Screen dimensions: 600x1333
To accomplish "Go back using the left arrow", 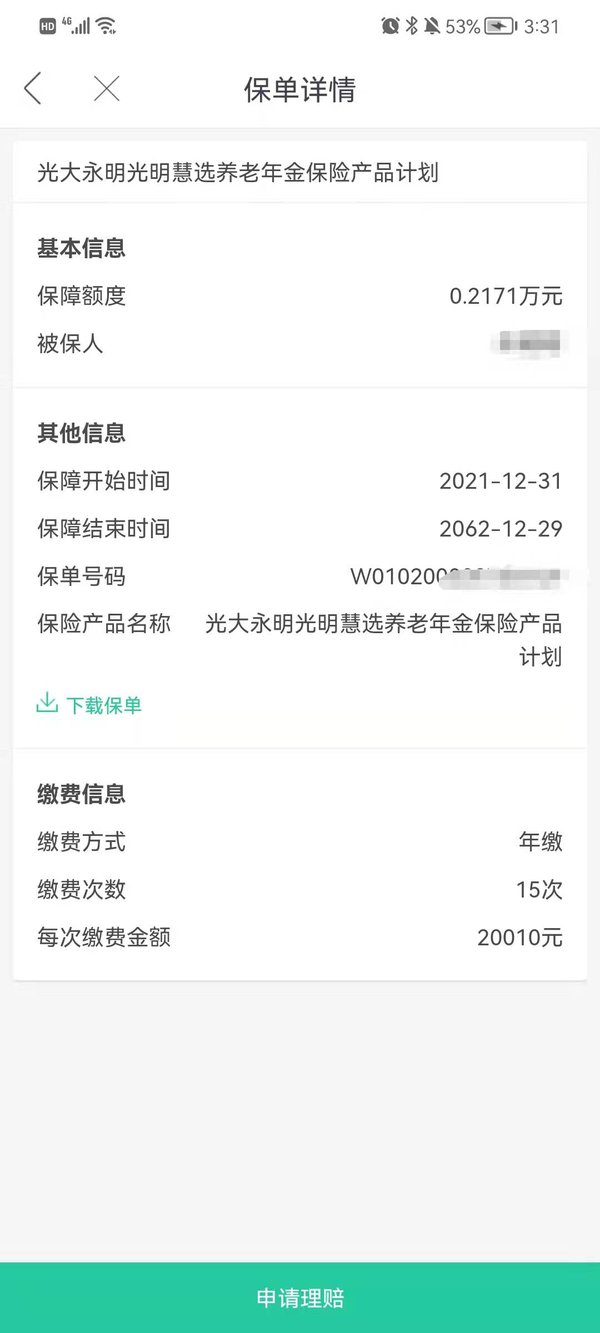I will [x=33, y=89].
